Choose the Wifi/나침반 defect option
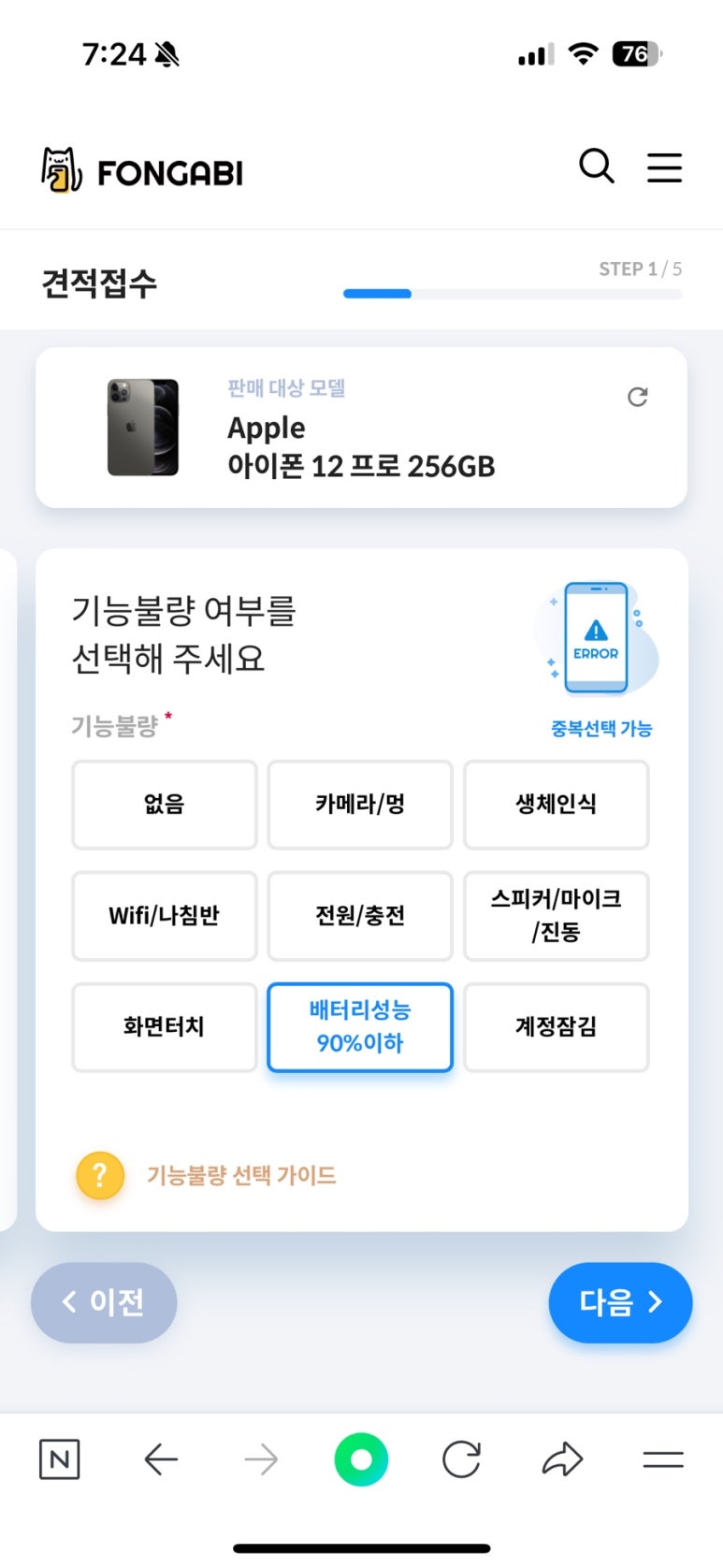The image size is (723, 1568). pyautogui.click(x=165, y=916)
